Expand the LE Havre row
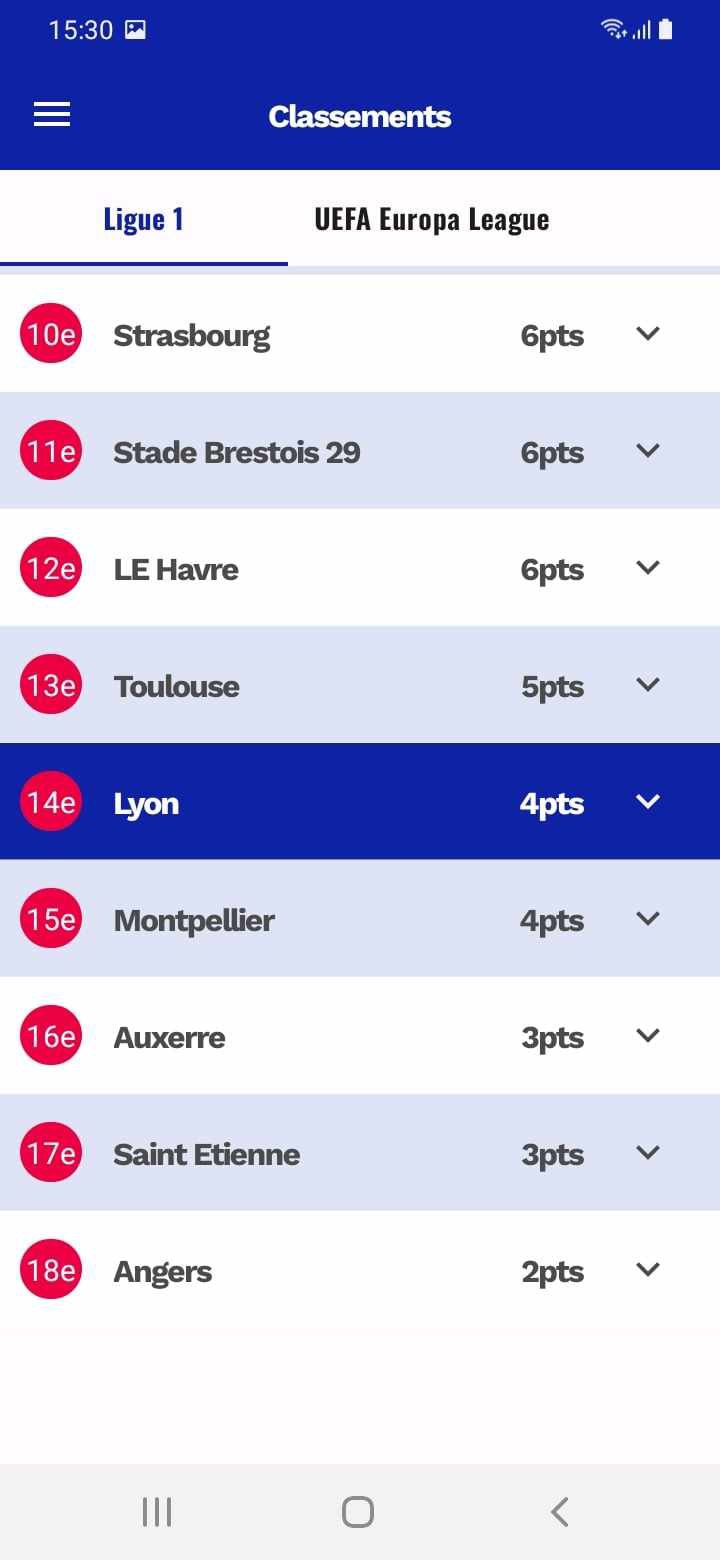Viewport: 720px width, 1560px height. point(648,568)
